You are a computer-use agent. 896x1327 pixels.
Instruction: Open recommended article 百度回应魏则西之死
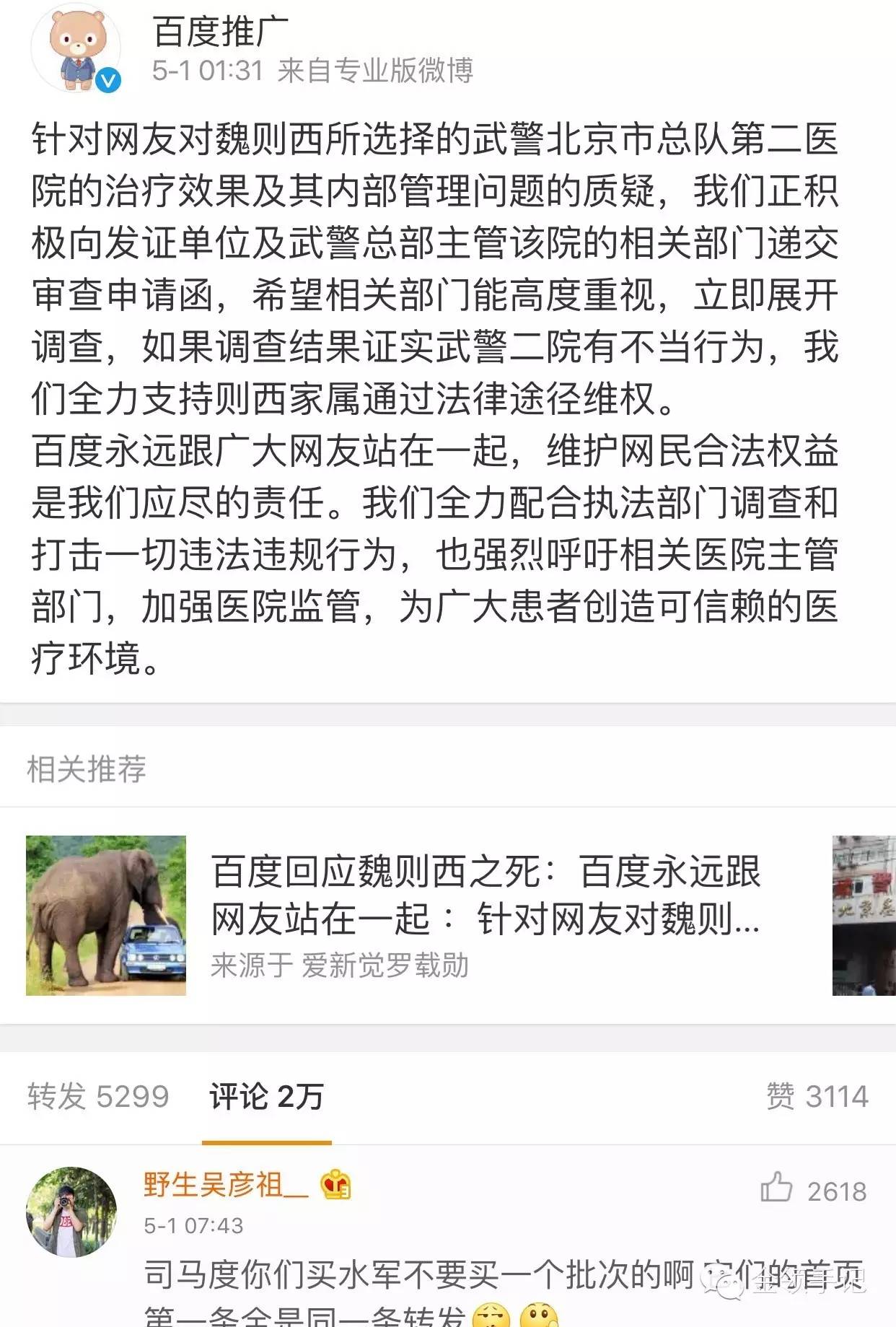[x=485, y=895]
